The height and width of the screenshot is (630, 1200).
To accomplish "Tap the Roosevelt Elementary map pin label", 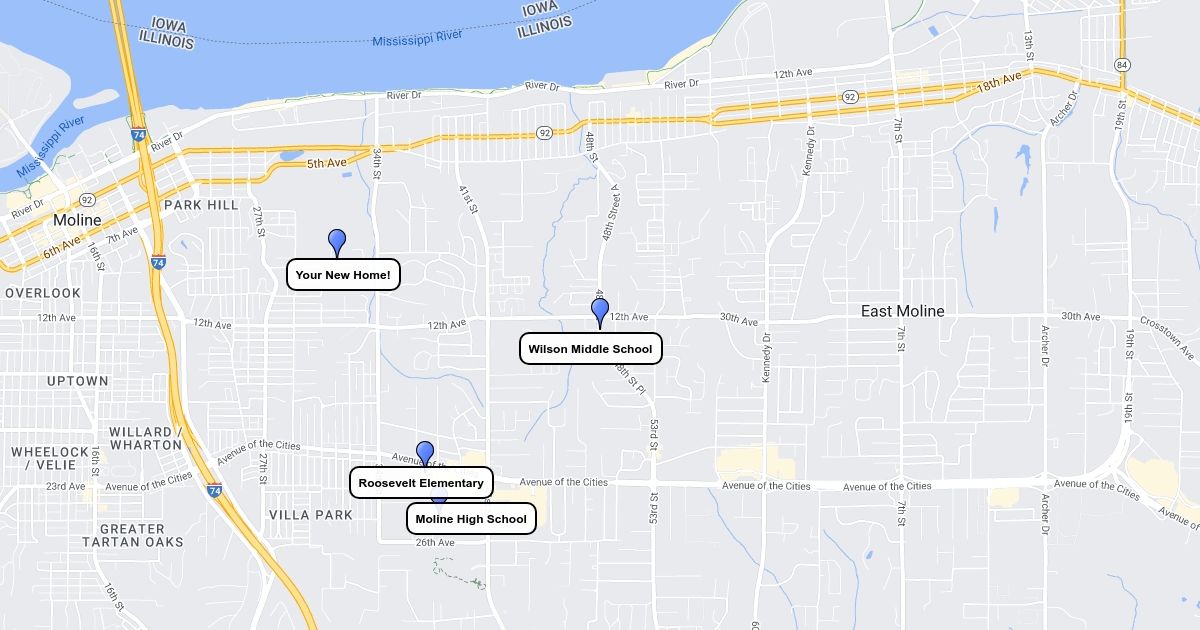I will click(421, 483).
